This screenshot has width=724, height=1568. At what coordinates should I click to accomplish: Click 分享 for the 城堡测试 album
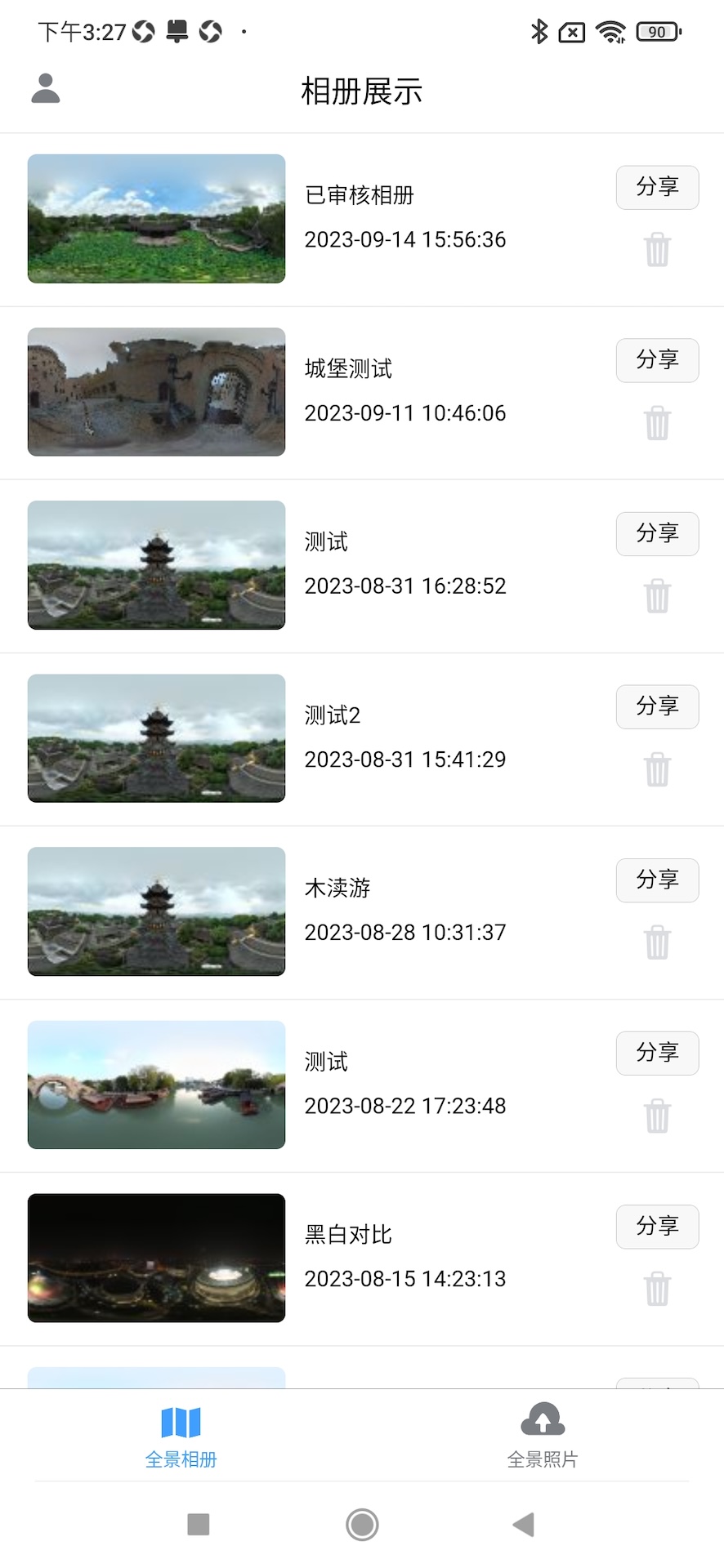[657, 360]
